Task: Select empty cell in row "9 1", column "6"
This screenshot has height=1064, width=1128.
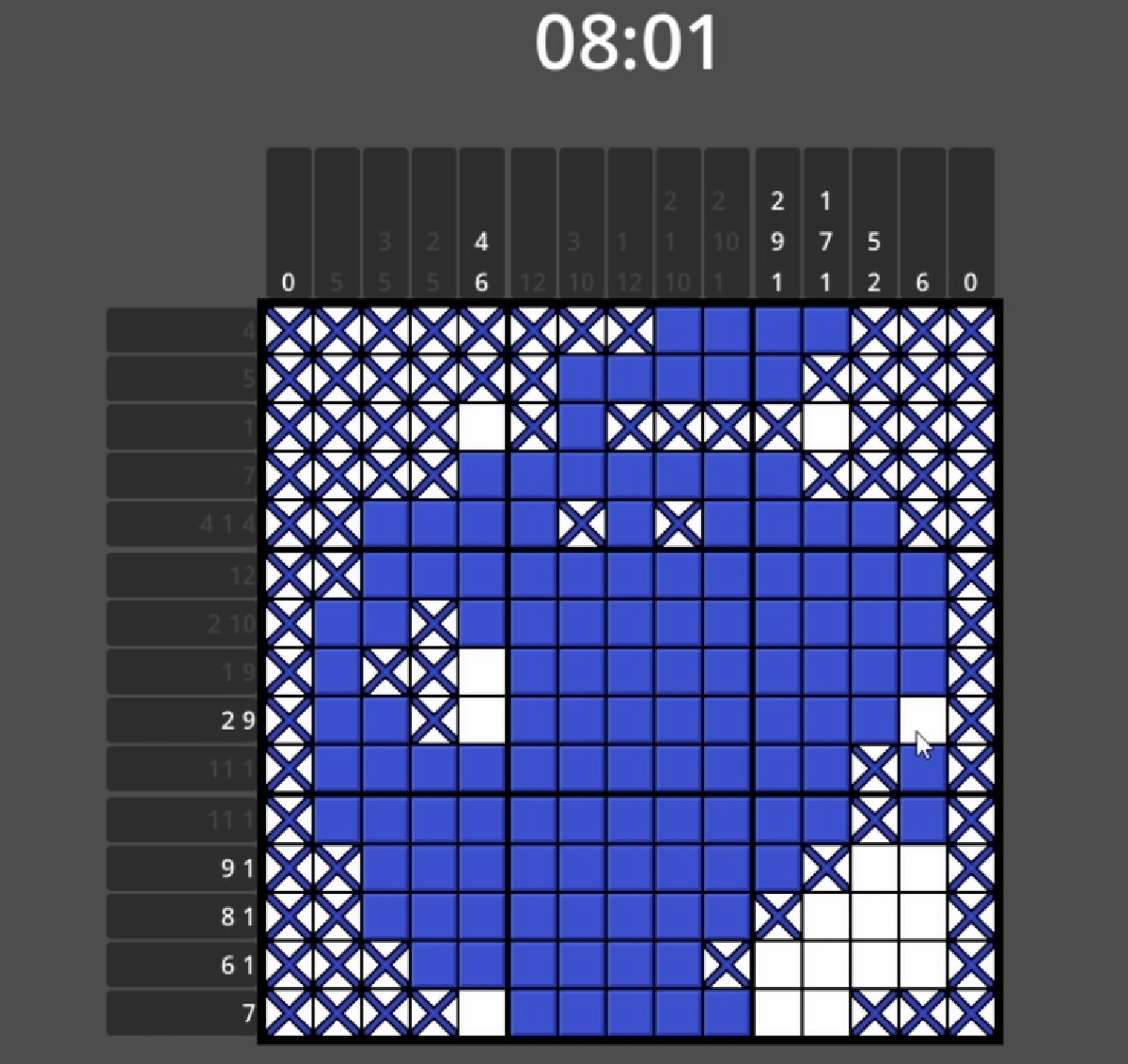Action: click(x=922, y=868)
